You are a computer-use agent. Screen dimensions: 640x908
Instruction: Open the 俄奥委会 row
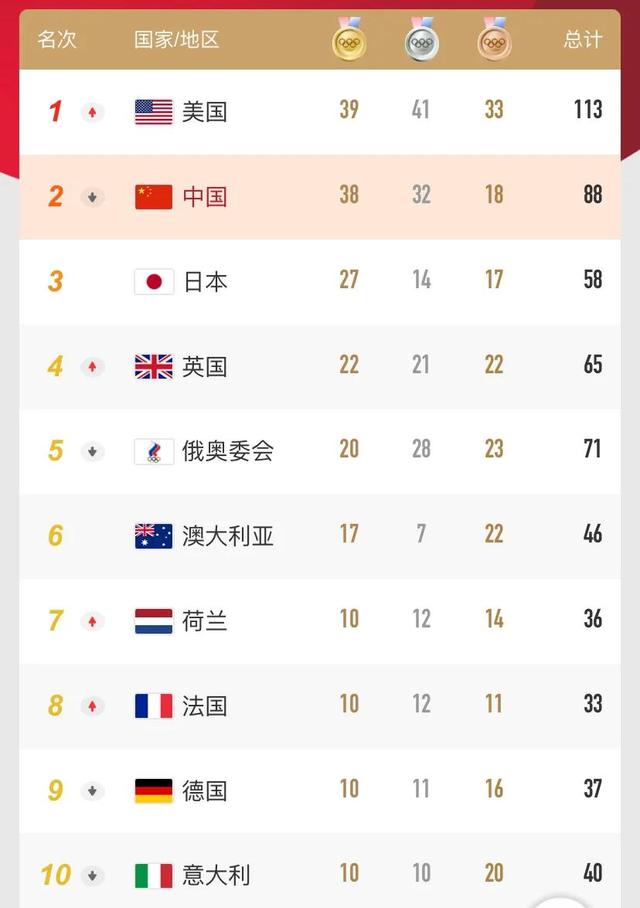[x=320, y=451]
